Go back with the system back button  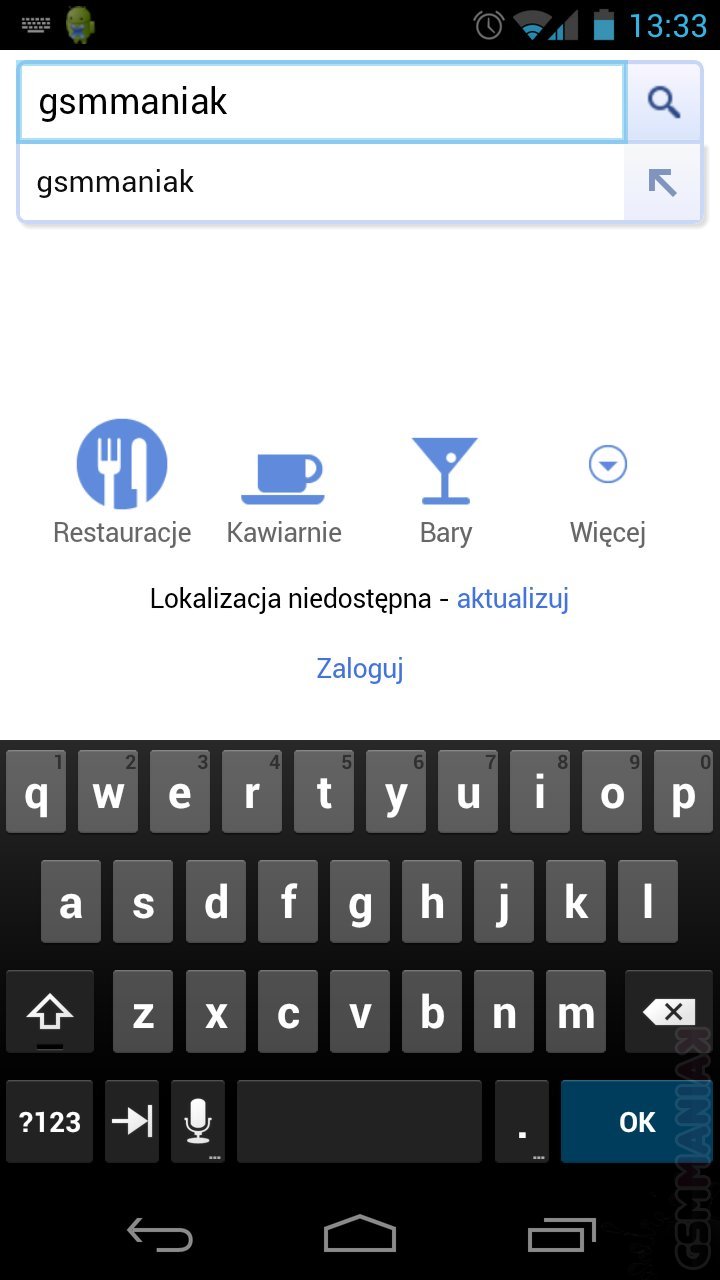tap(160, 1236)
